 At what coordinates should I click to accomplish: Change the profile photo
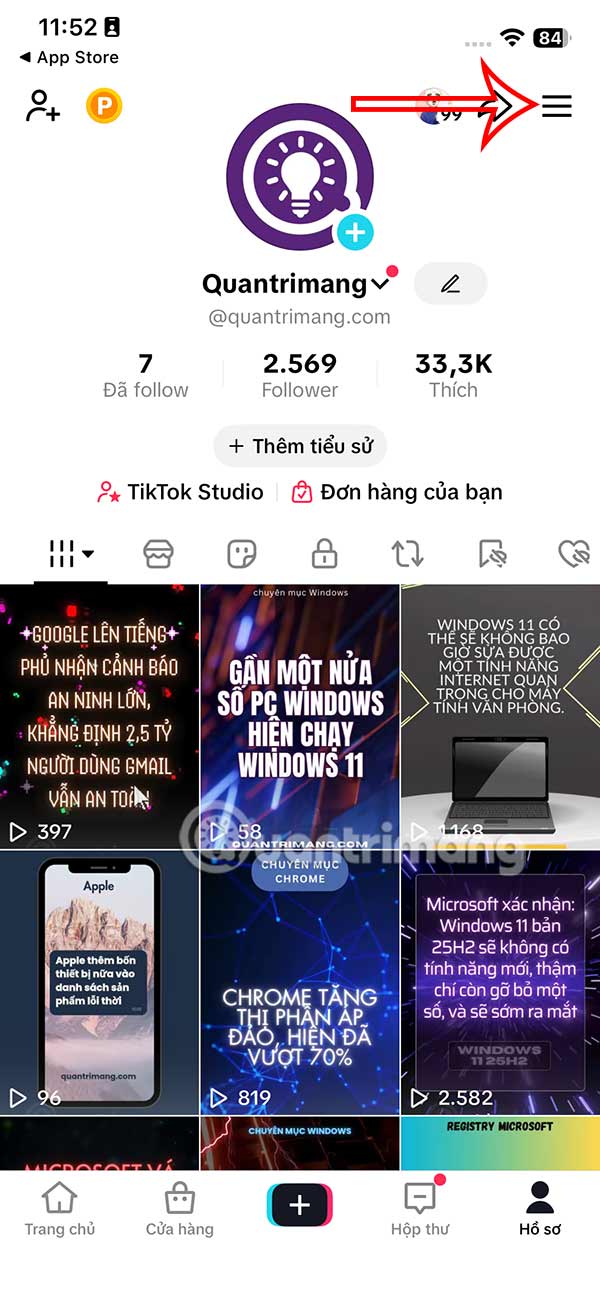[354, 233]
